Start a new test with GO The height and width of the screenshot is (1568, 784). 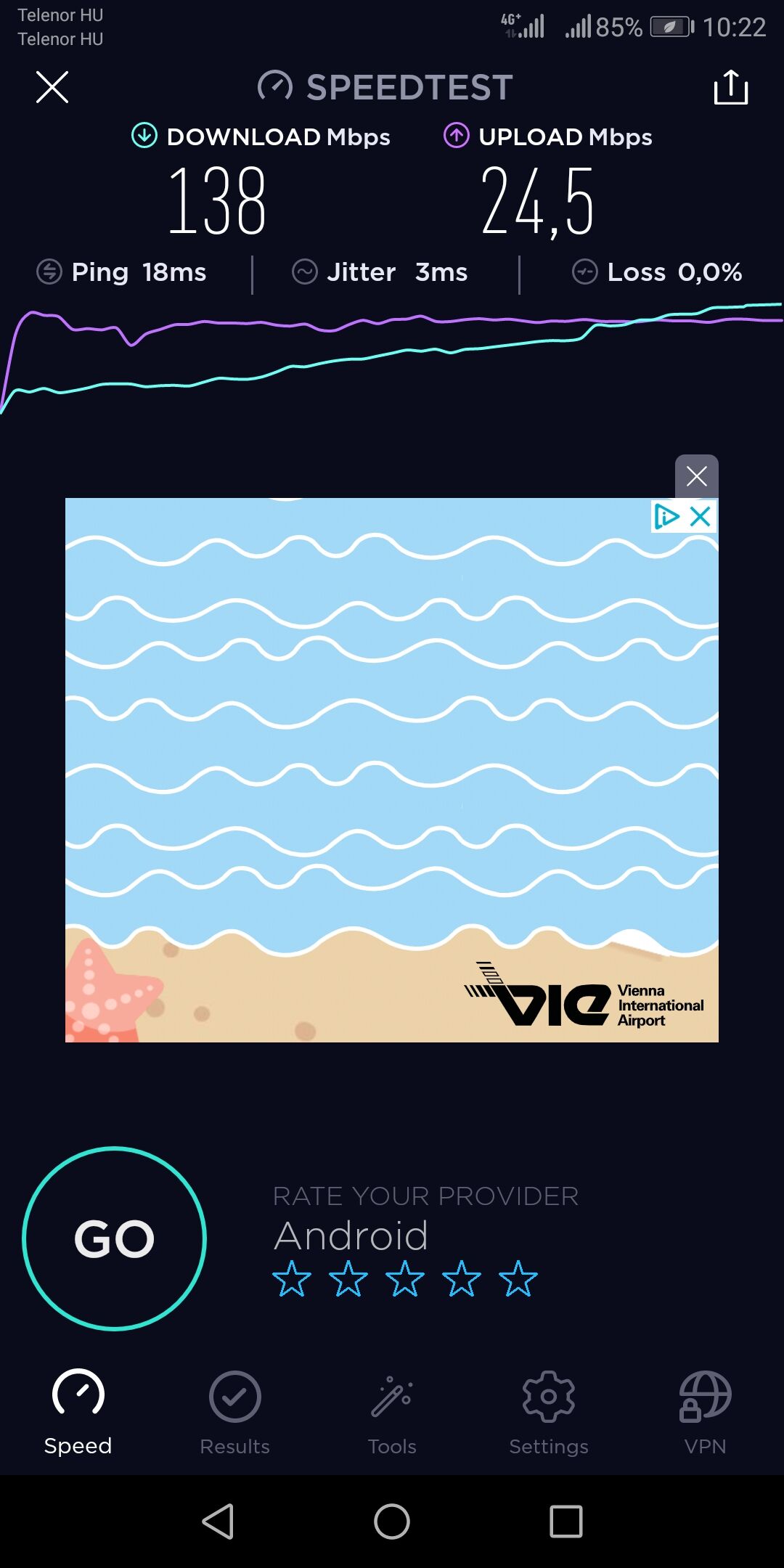click(115, 1238)
